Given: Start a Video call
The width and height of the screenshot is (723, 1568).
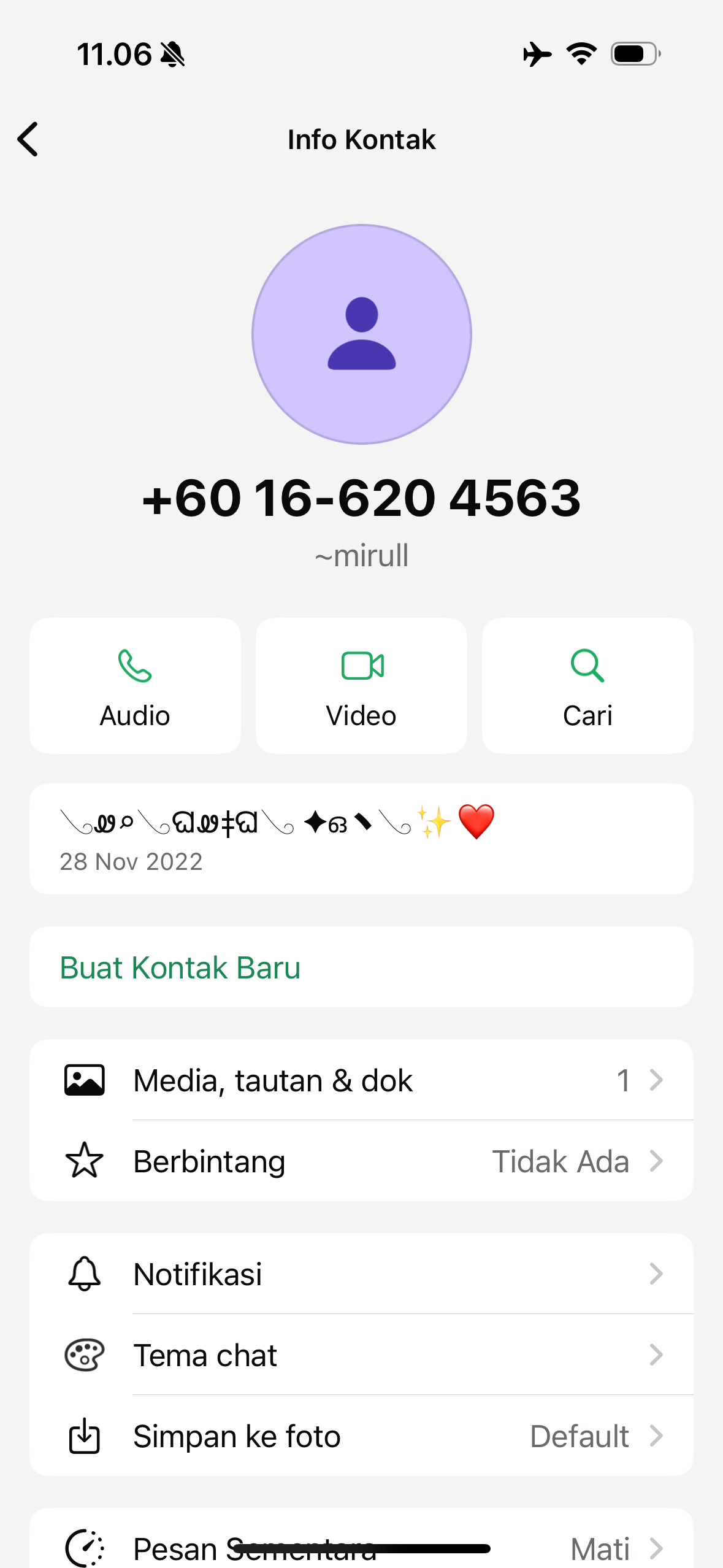Looking at the screenshot, I should [x=361, y=686].
